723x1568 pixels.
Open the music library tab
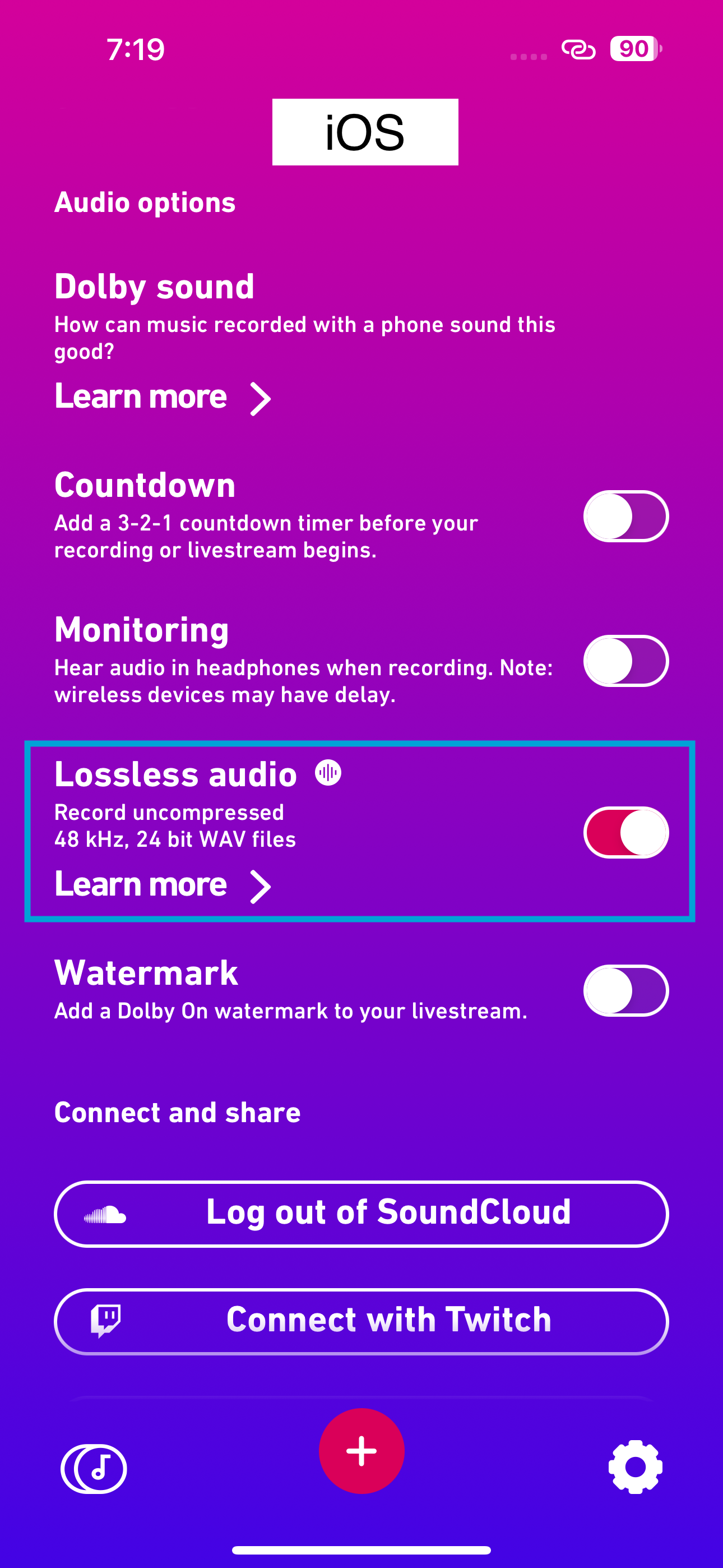click(94, 1468)
